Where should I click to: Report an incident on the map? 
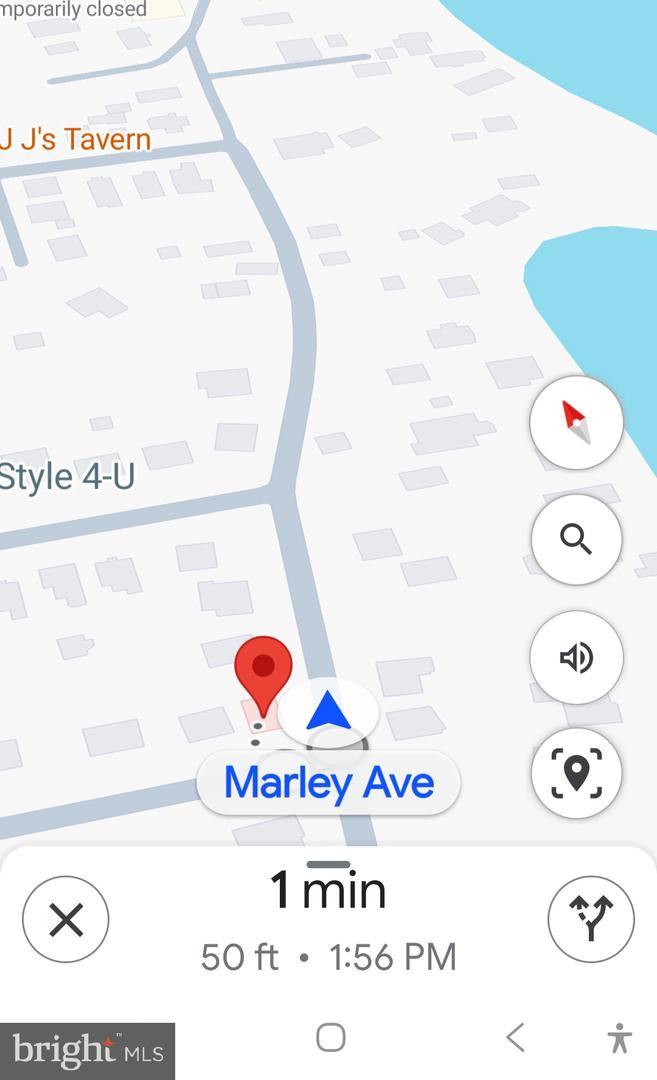(576, 774)
